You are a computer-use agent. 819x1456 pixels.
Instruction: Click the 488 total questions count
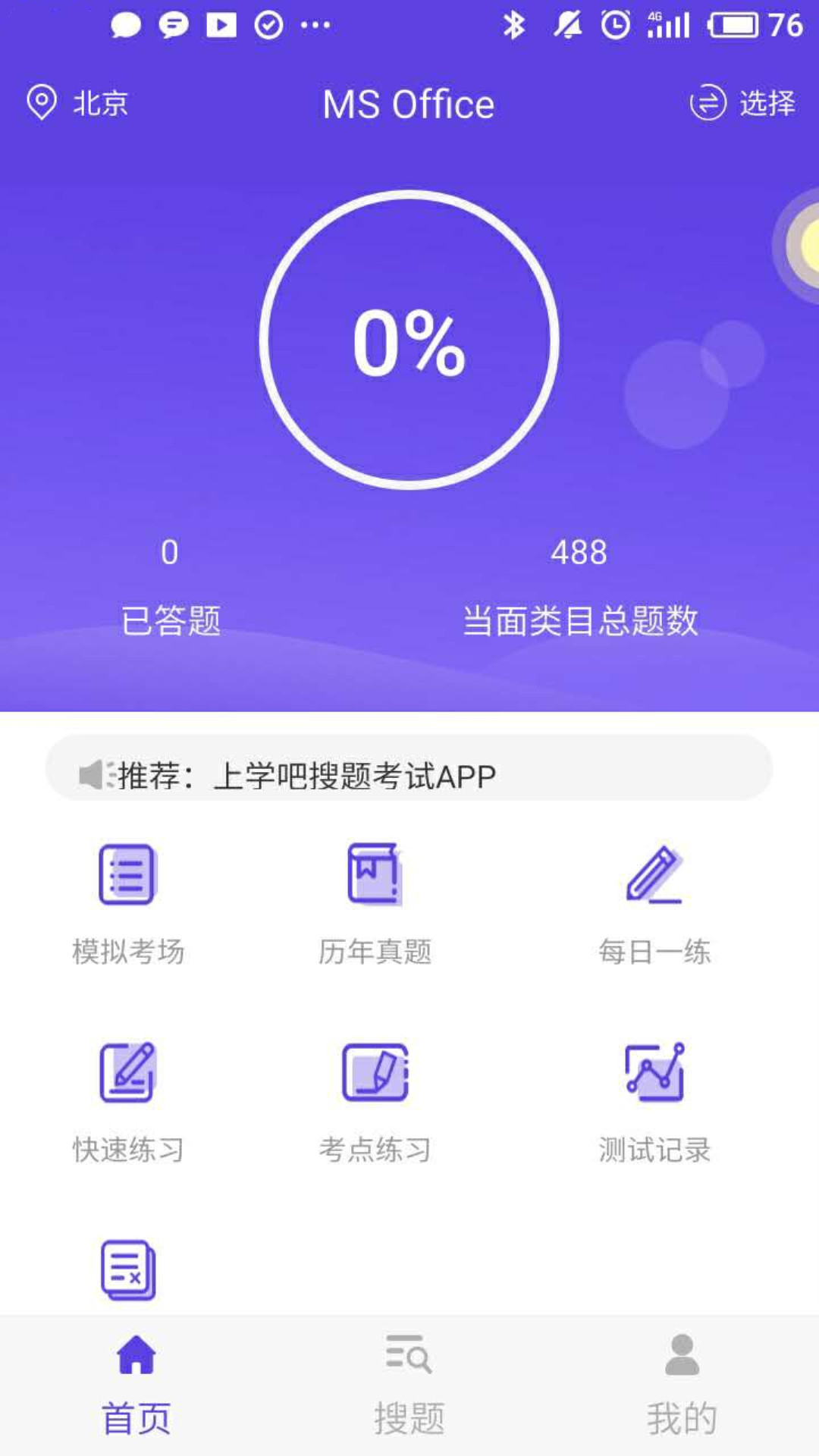pos(579,552)
